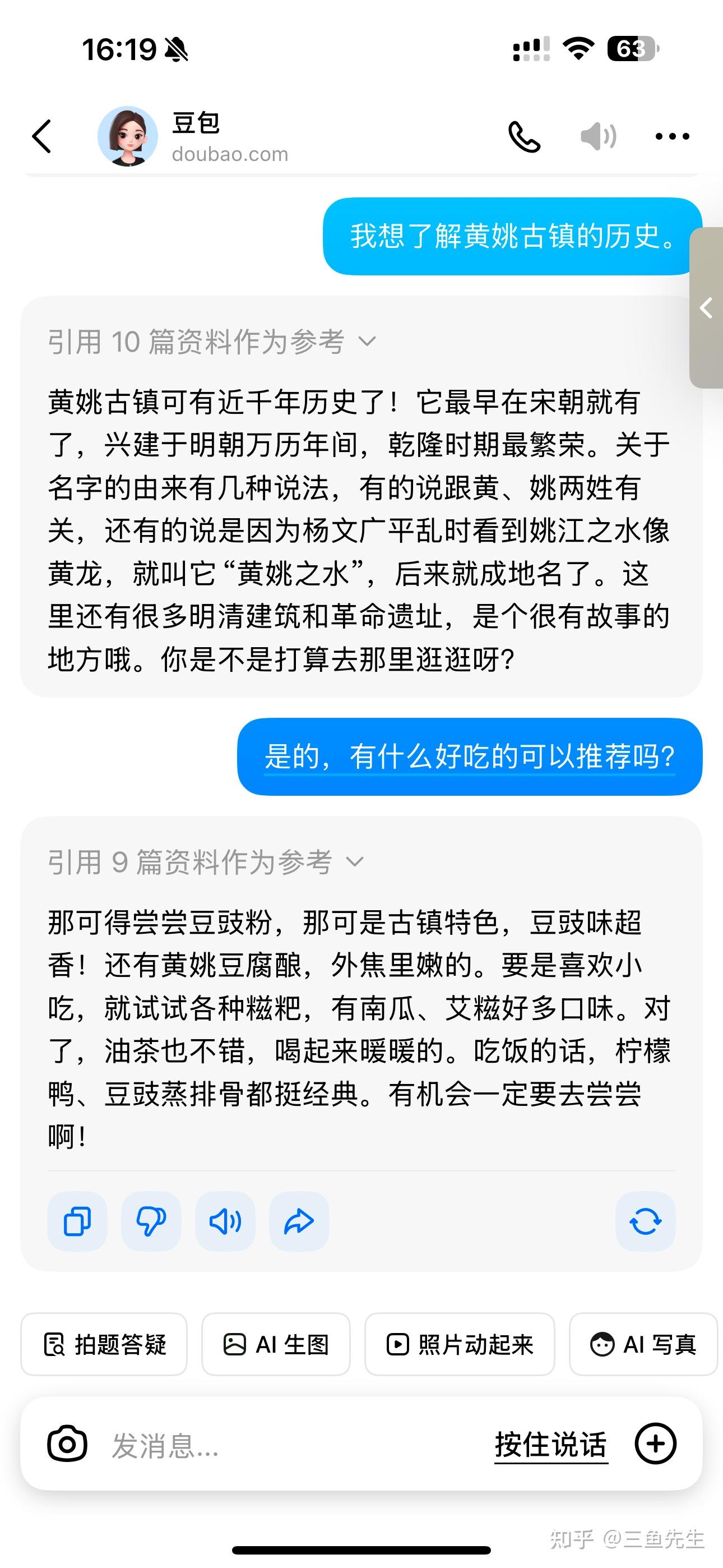This screenshot has width=723, height=1568.
Task: Expand 引用 10 篇资料作为参考
Action: point(212,342)
